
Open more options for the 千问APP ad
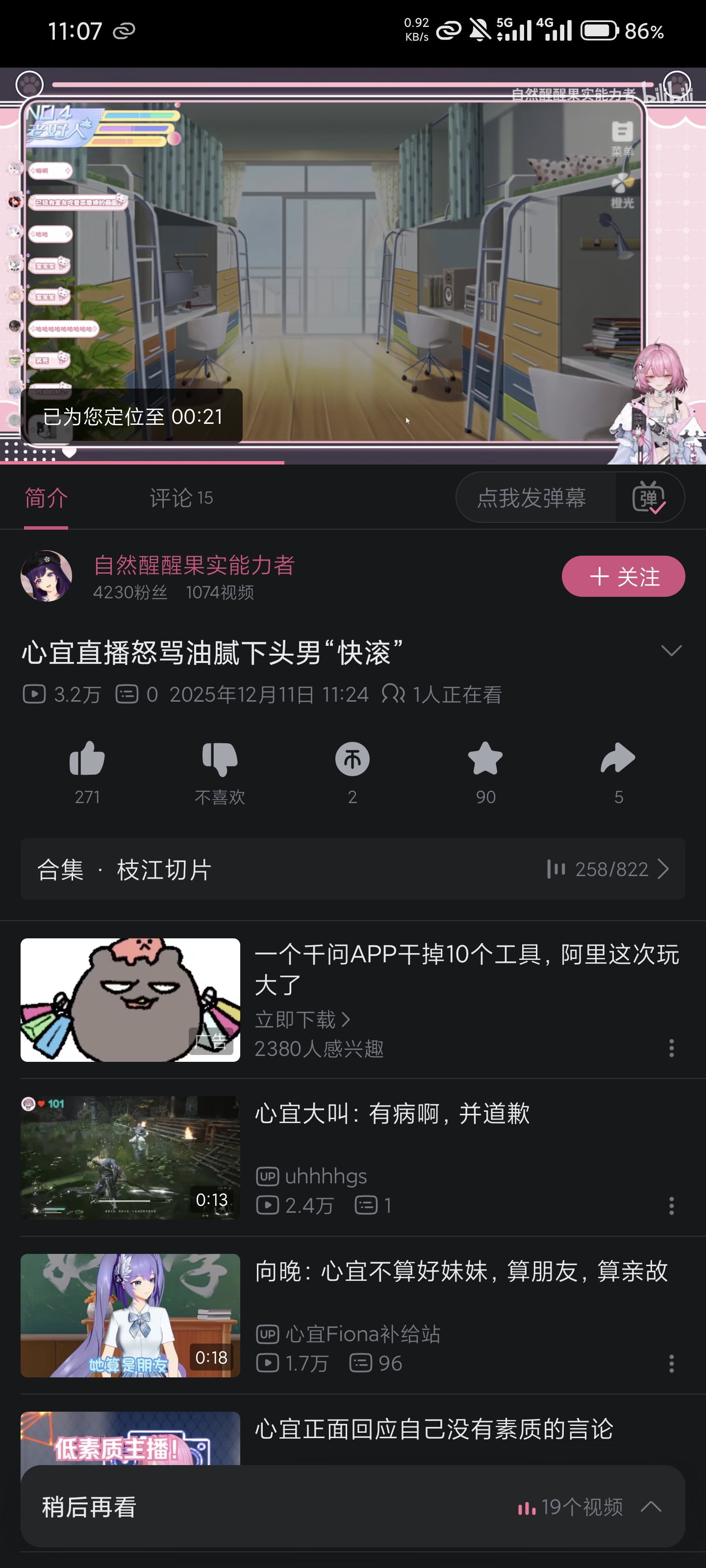pos(671,1048)
